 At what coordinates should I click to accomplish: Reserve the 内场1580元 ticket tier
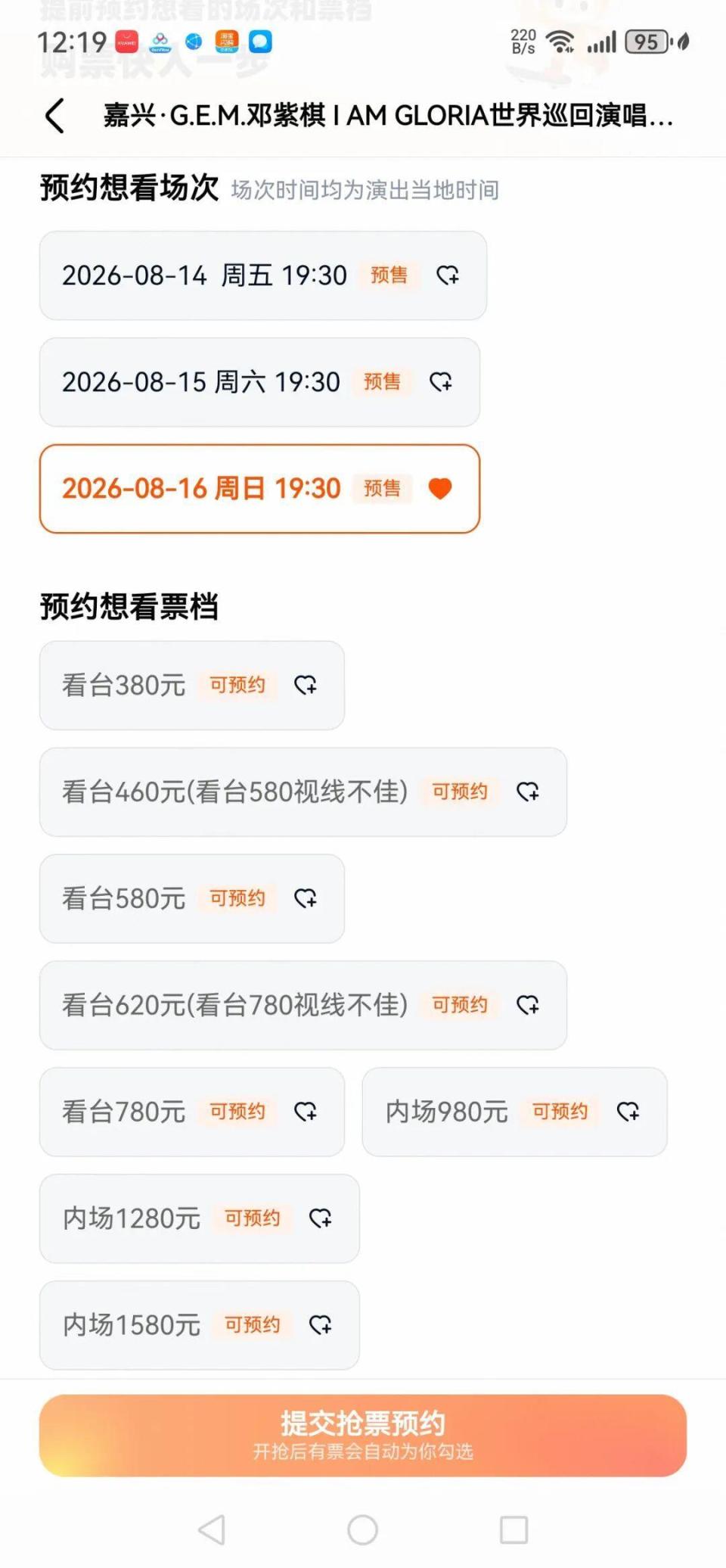pyautogui.click(x=200, y=1326)
